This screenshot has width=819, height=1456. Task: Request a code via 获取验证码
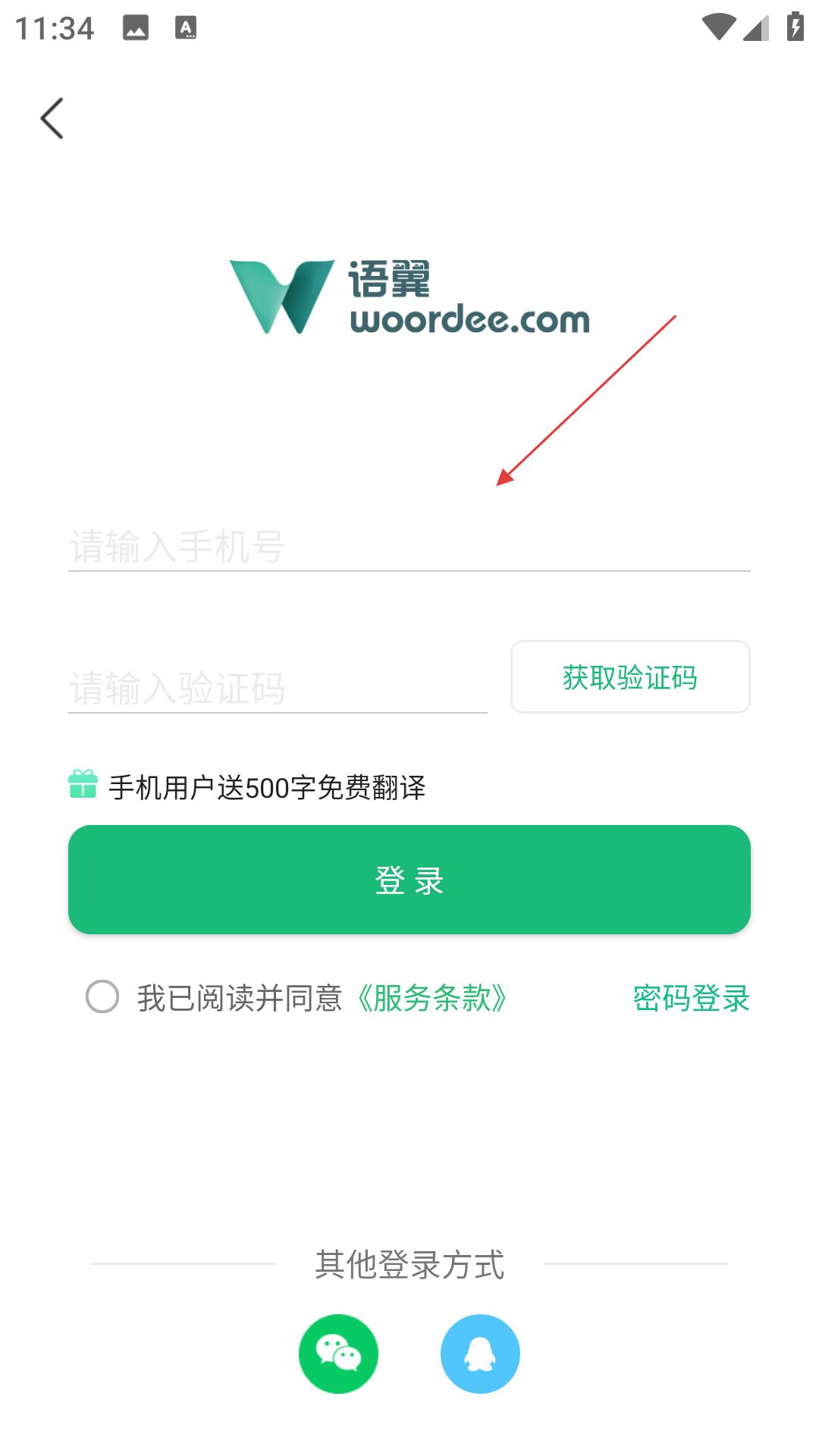[630, 676]
